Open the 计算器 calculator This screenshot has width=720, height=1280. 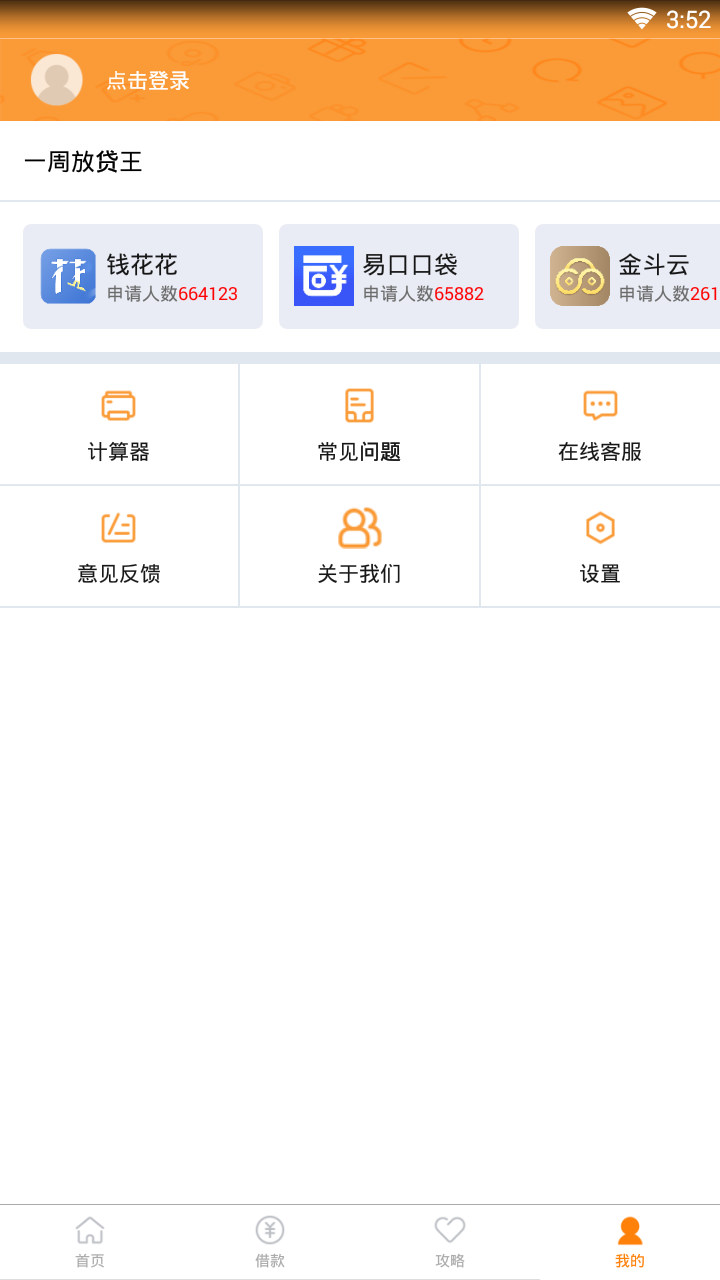tap(119, 425)
